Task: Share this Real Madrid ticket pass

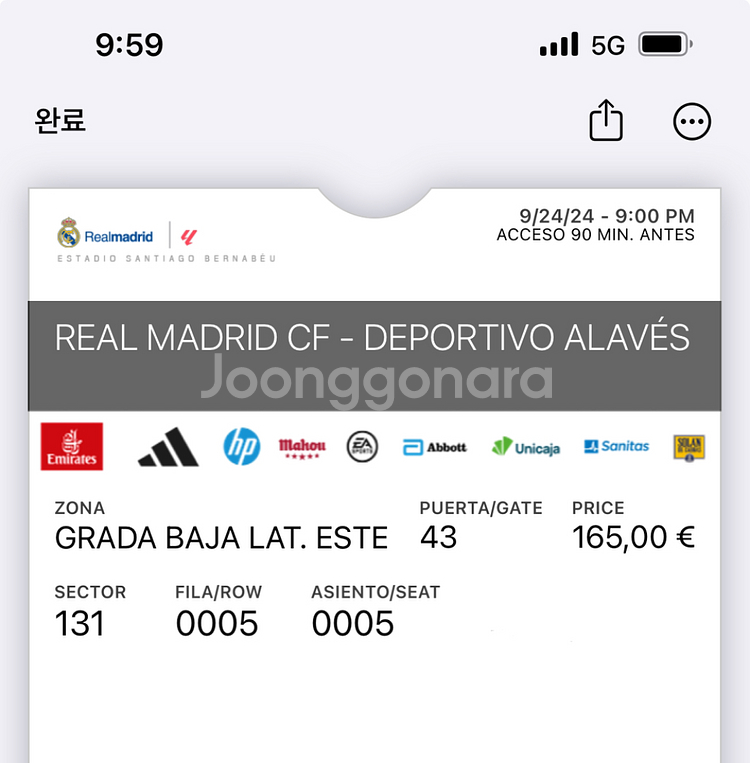Action: [606, 121]
